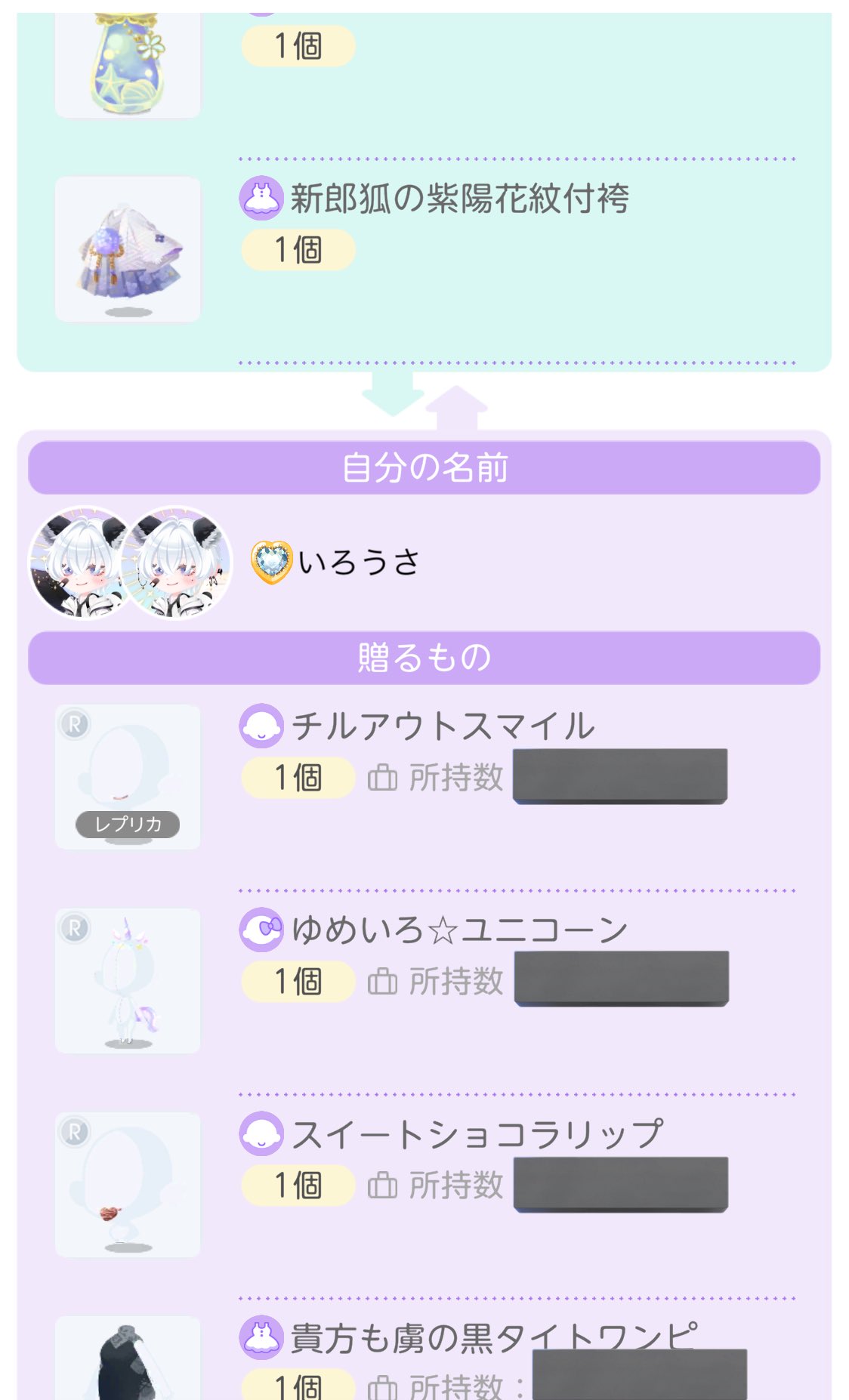Tap the スイートショコラリップ item thumbnail
Viewport: 849px width, 1400px height.
pos(128,1184)
